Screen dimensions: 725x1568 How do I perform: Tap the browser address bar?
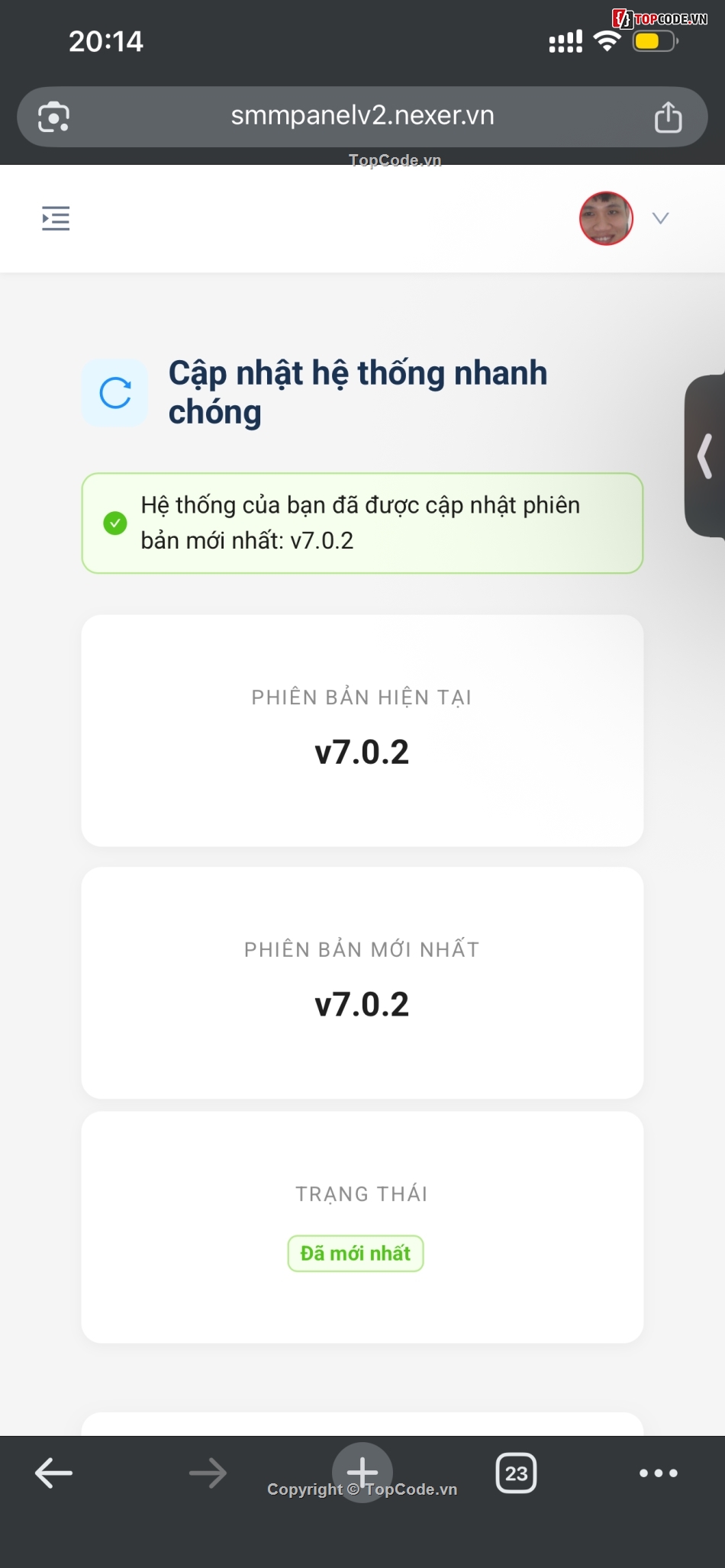(x=362, y=116)
